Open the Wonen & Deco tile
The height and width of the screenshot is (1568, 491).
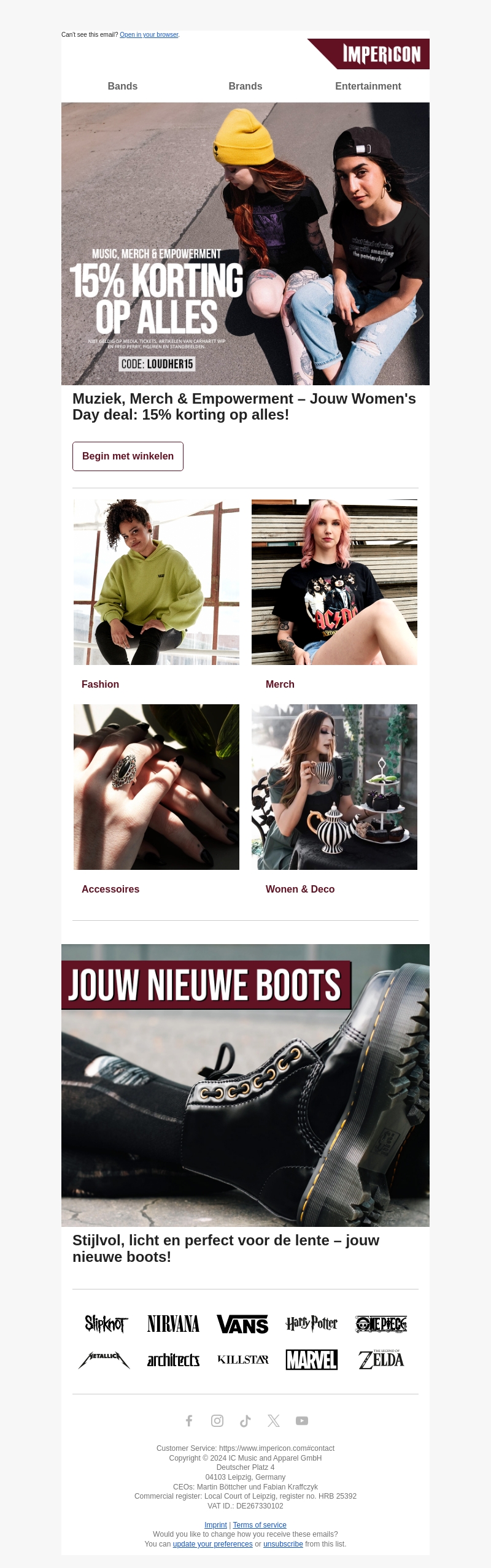334,787
